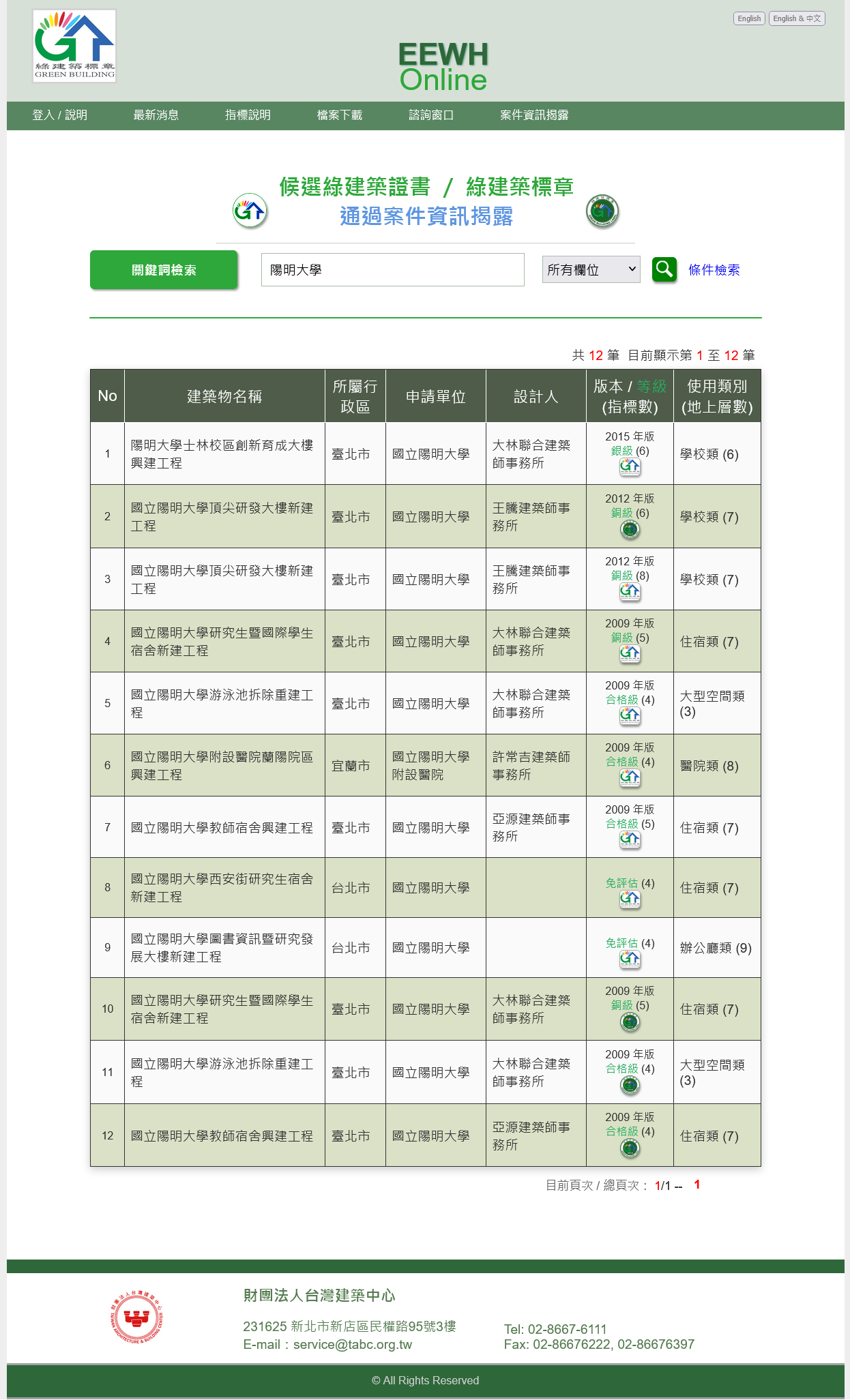
Task: Focus the keyword field containing 陽明大學
Action: tap(392, 270)
